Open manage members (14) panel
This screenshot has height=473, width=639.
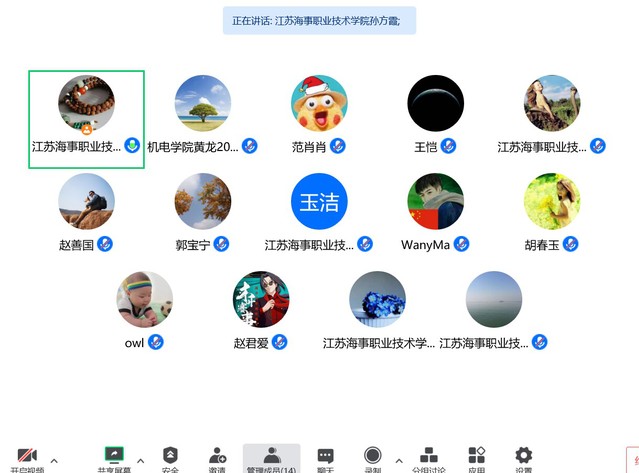point(271,458)
